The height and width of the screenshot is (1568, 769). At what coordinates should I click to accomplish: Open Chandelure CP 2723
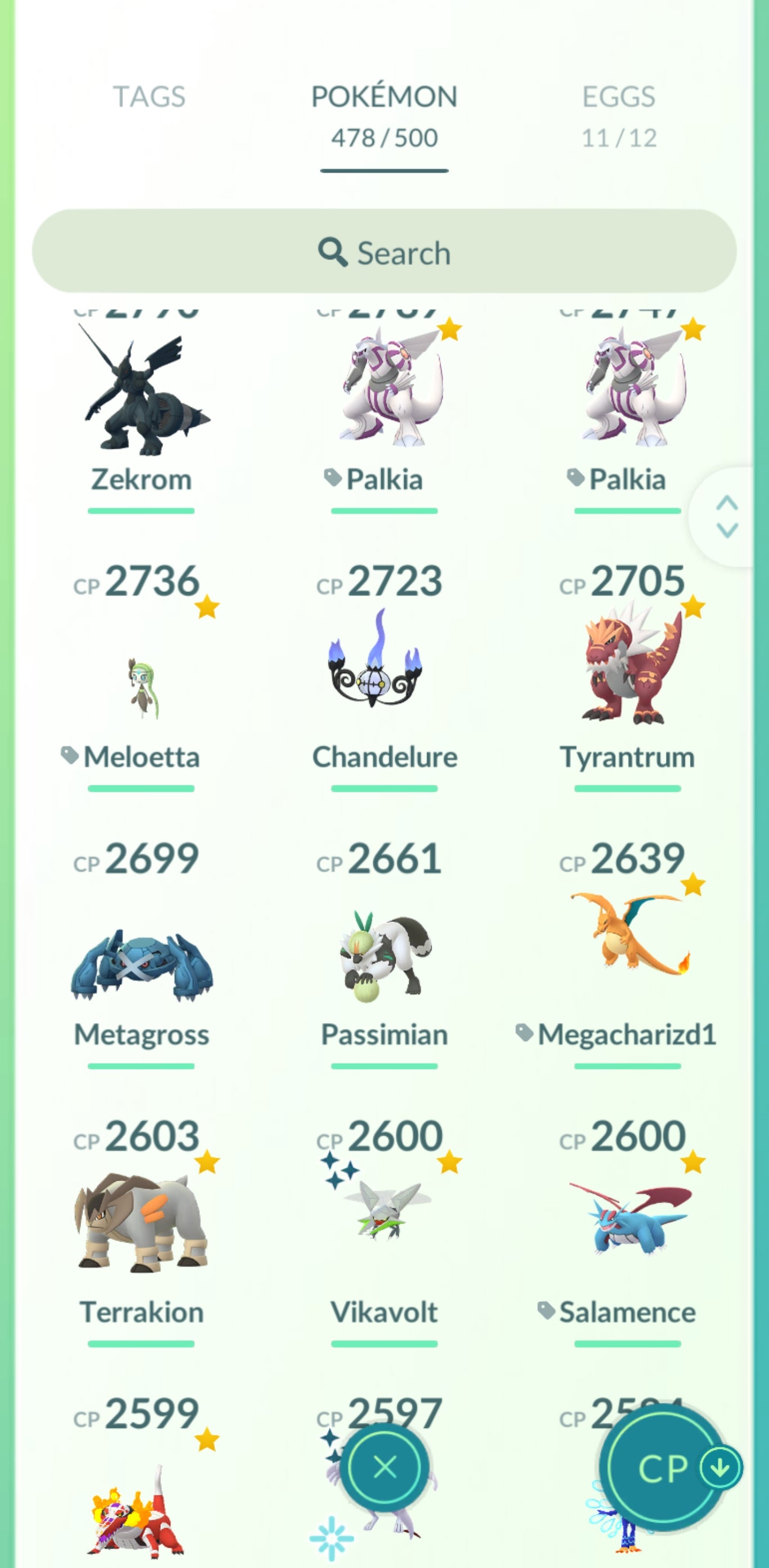point(384,669)
